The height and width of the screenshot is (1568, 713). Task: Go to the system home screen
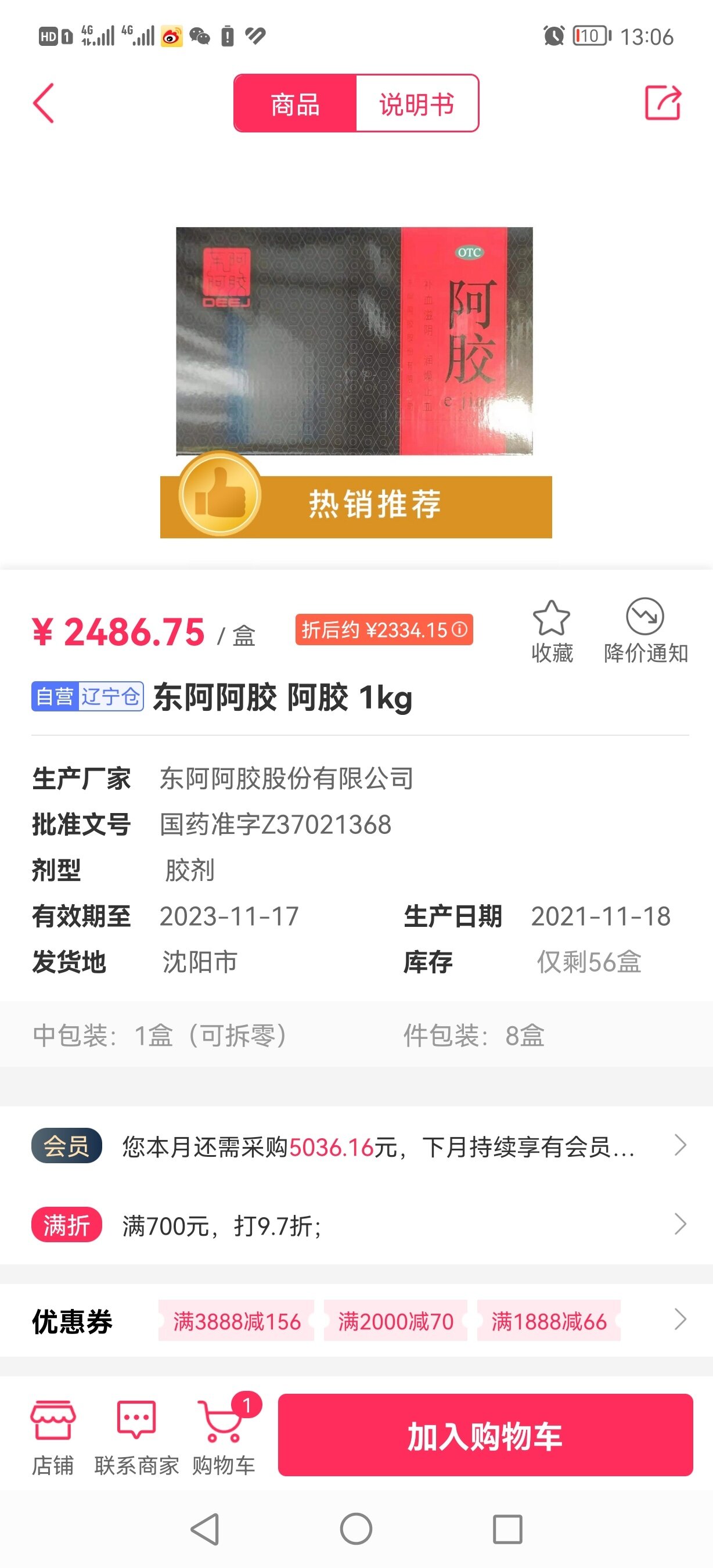click(356, 1529)
